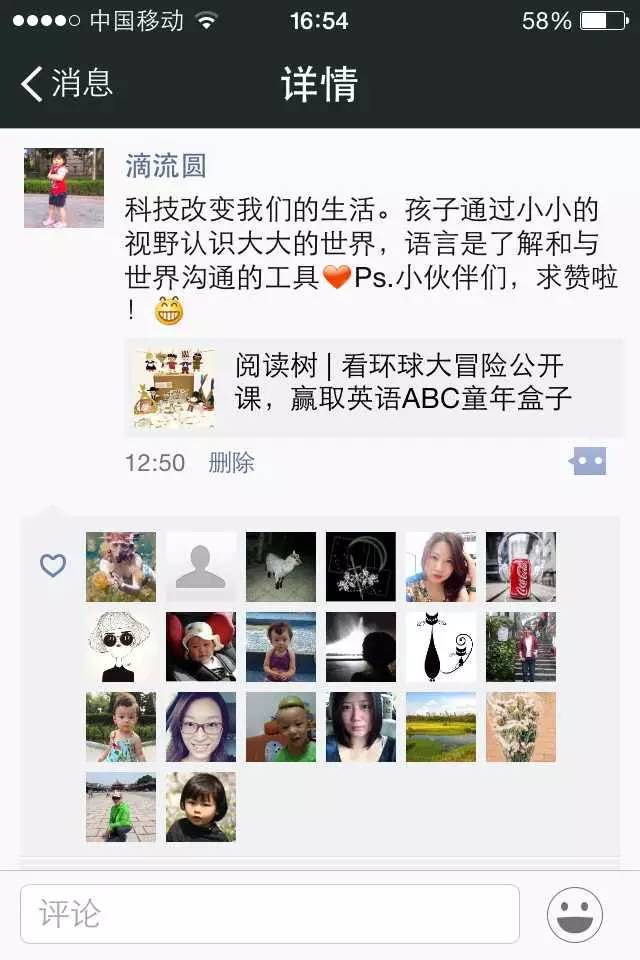The width and height of the screenshot is (640, 960).
Task: Tap 删除 to delete this post
Action: 231,462
